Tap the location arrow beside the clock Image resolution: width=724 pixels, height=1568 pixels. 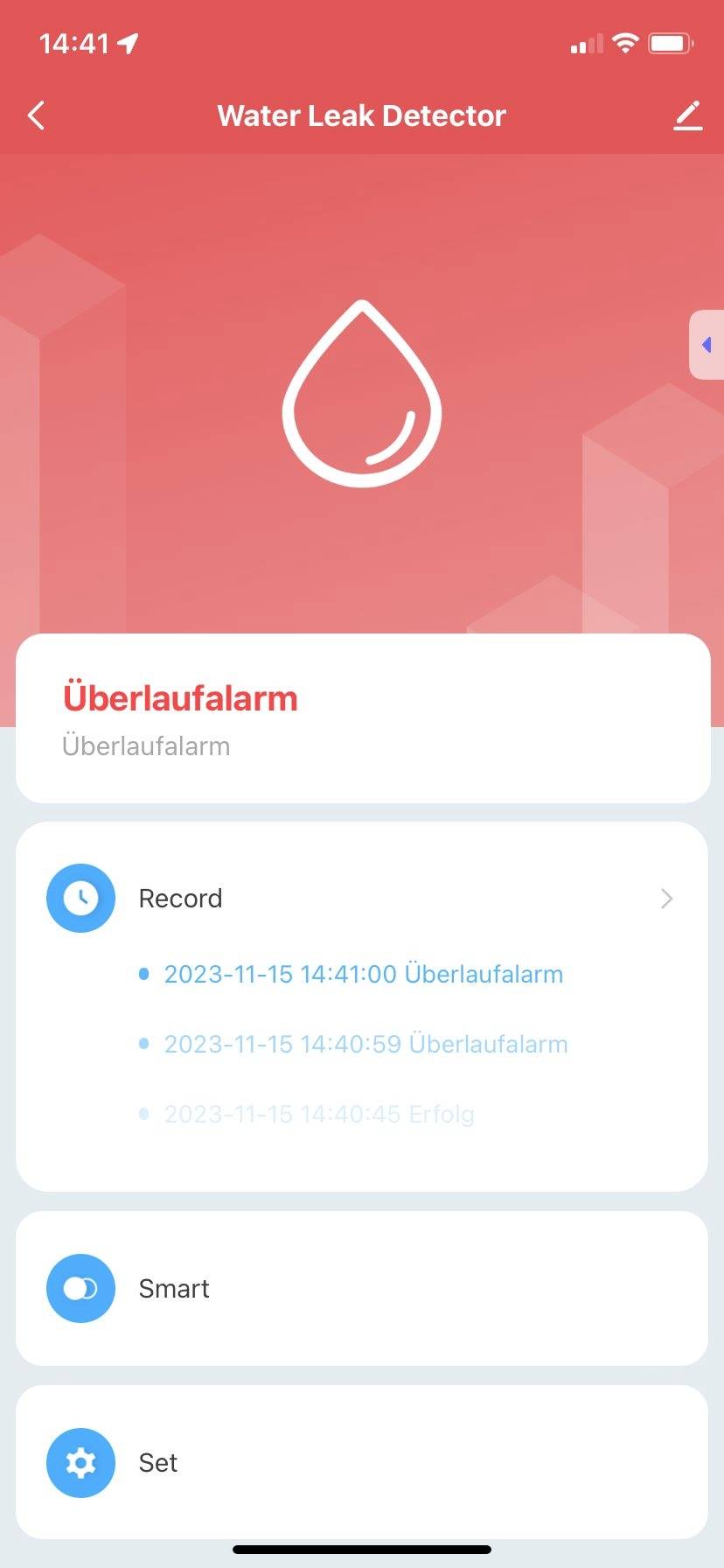pos(129,41)
